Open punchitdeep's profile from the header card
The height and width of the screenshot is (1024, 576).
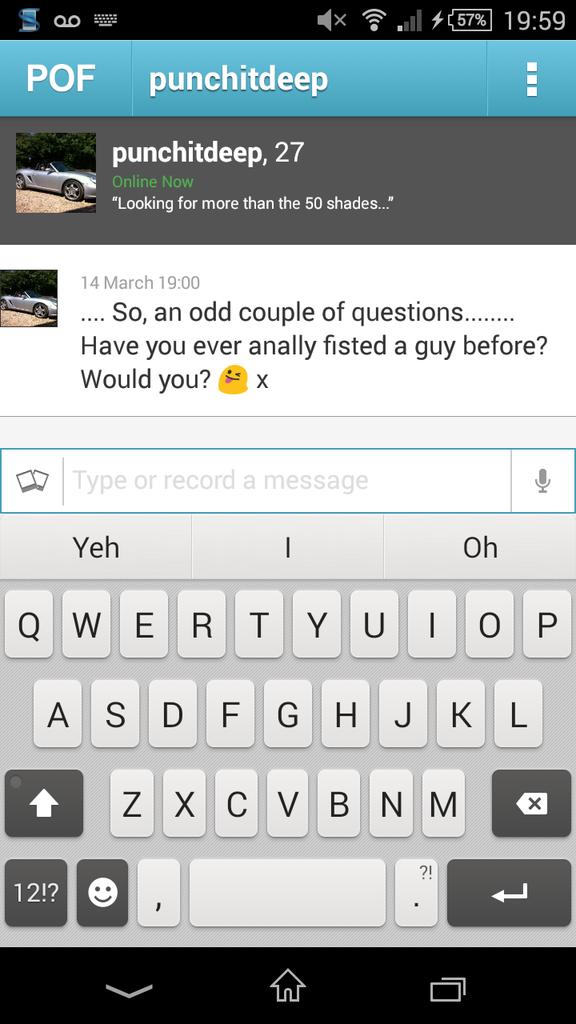(287, 180)
